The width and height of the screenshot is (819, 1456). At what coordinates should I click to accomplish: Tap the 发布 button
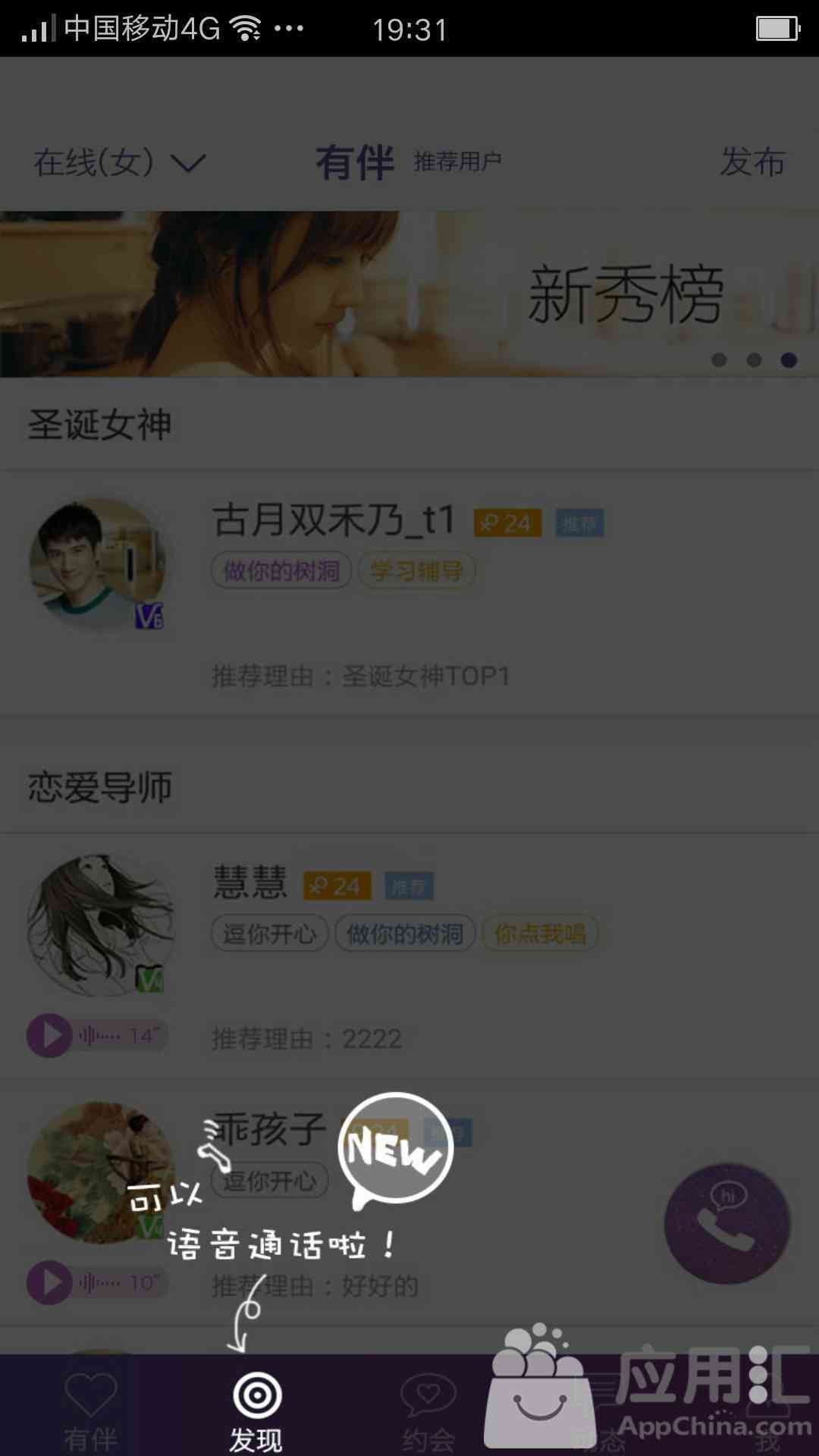pos(752,162)
